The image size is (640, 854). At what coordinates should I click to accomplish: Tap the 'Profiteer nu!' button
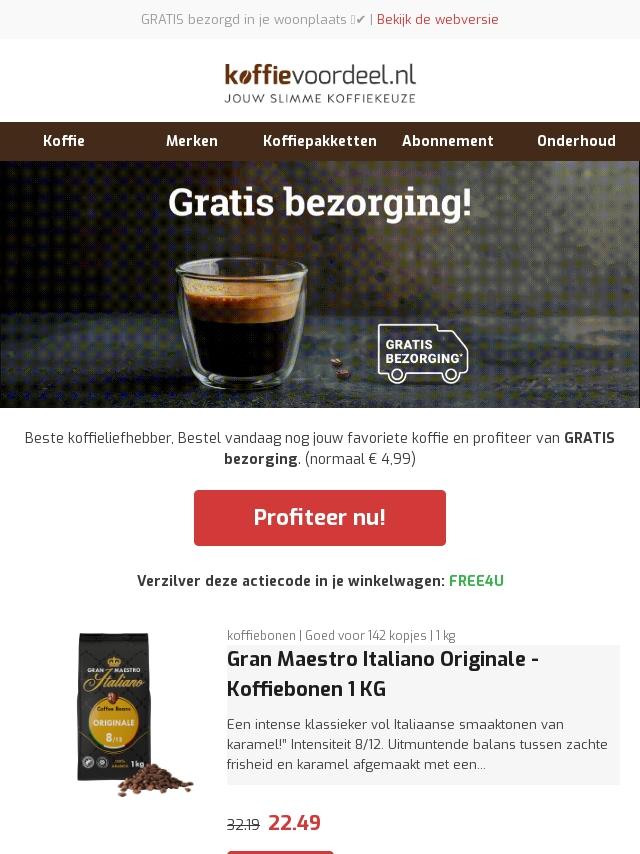click(x=320, y=517)
